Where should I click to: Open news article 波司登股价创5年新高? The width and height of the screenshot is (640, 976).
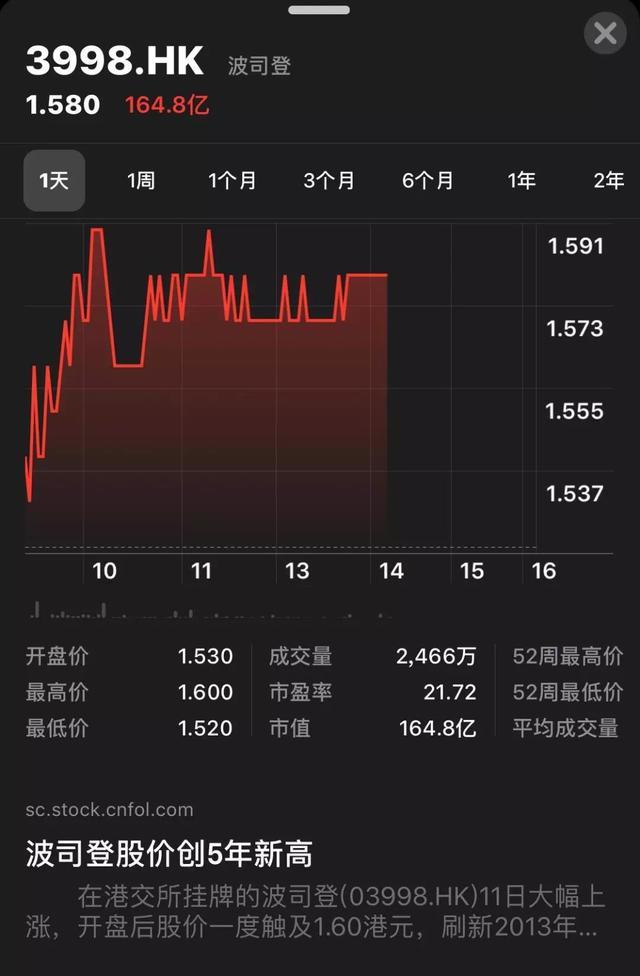pos(169,854)
